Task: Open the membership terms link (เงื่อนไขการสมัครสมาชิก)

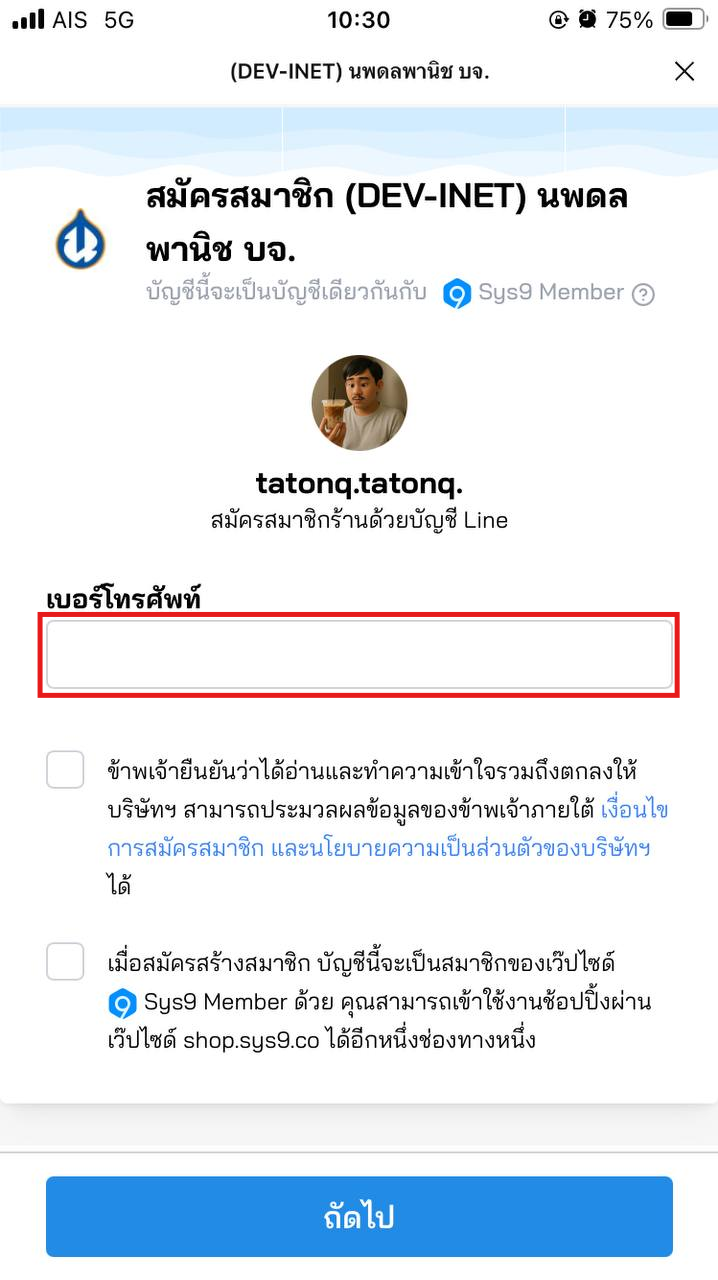Action: [185, 848]
